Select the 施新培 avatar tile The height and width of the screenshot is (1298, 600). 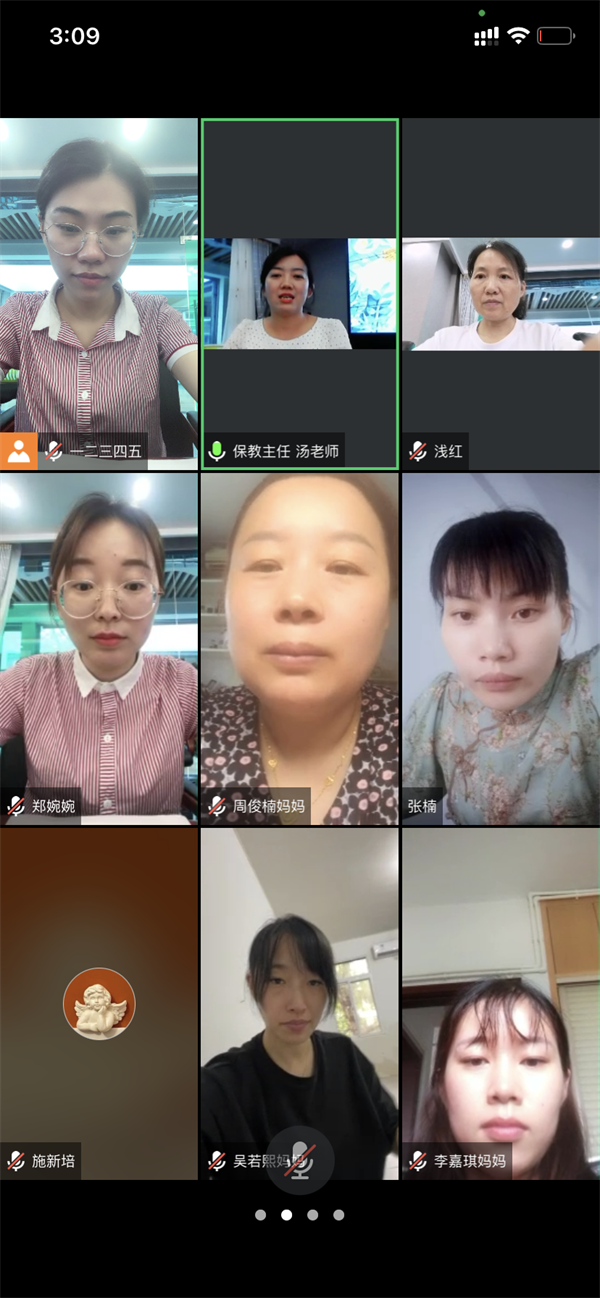tap(98, 1003)
